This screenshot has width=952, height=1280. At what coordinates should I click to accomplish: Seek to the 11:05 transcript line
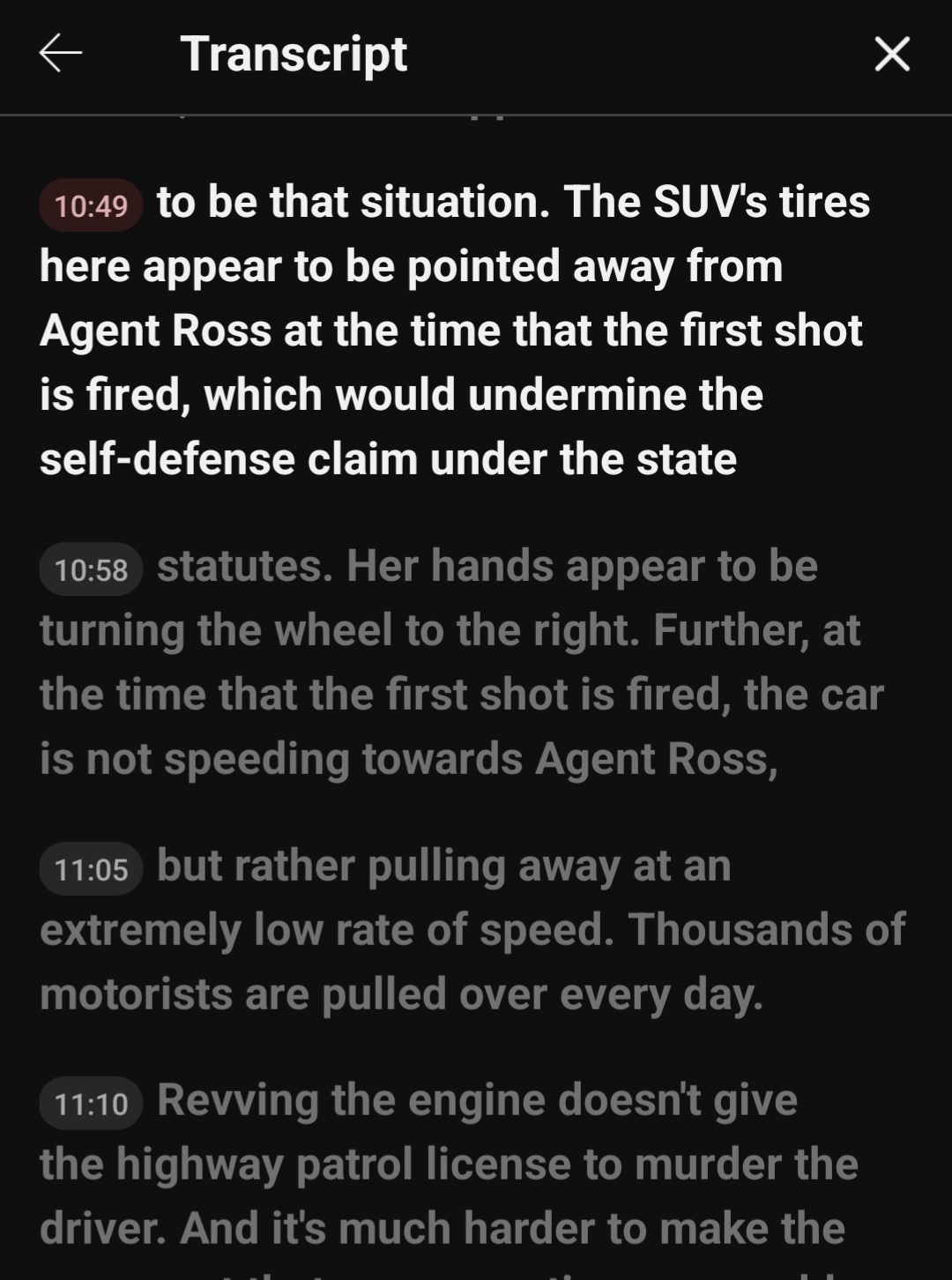pos(91,870)
